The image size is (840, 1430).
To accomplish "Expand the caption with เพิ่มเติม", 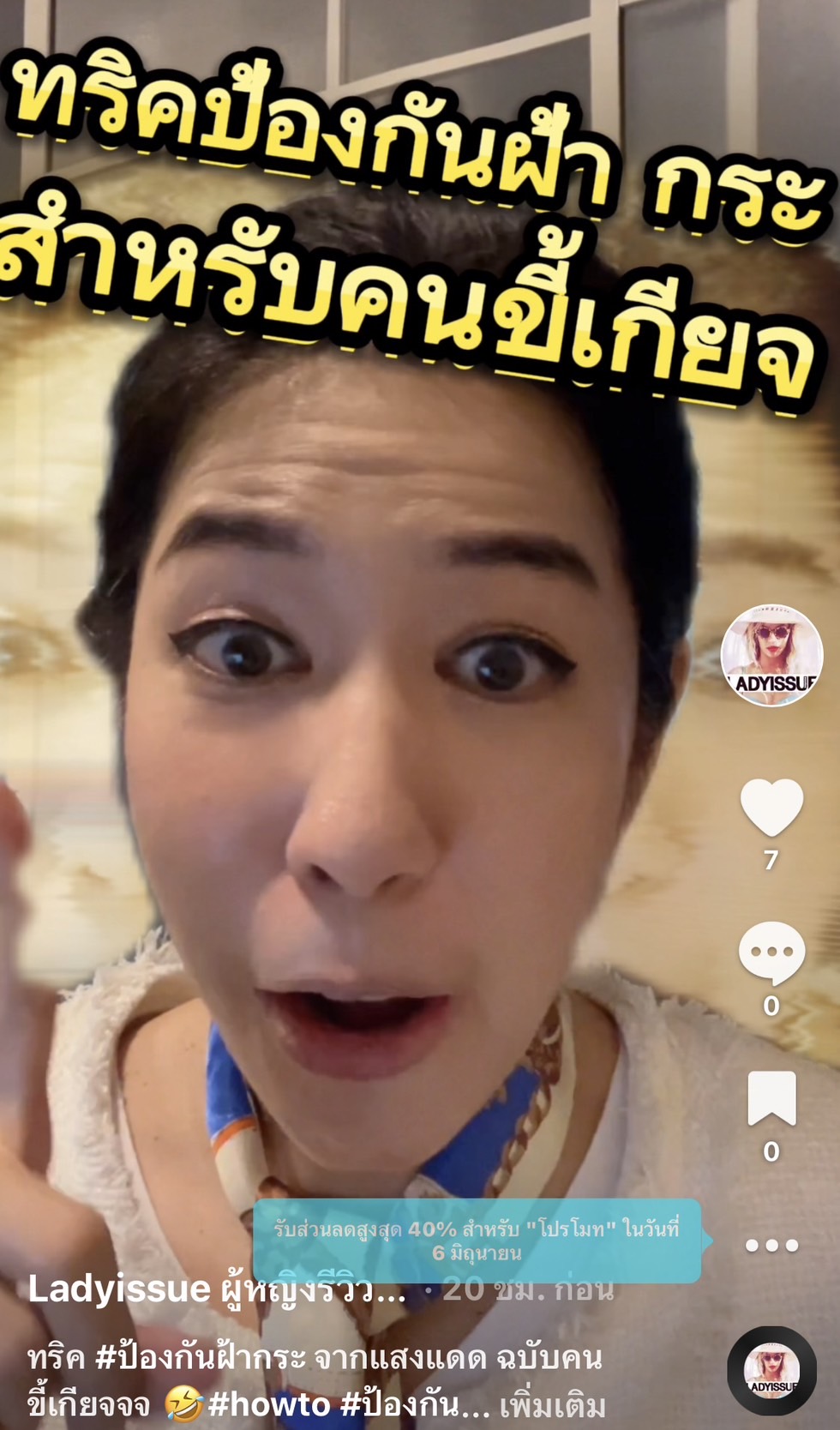I will coord(552,1406).
